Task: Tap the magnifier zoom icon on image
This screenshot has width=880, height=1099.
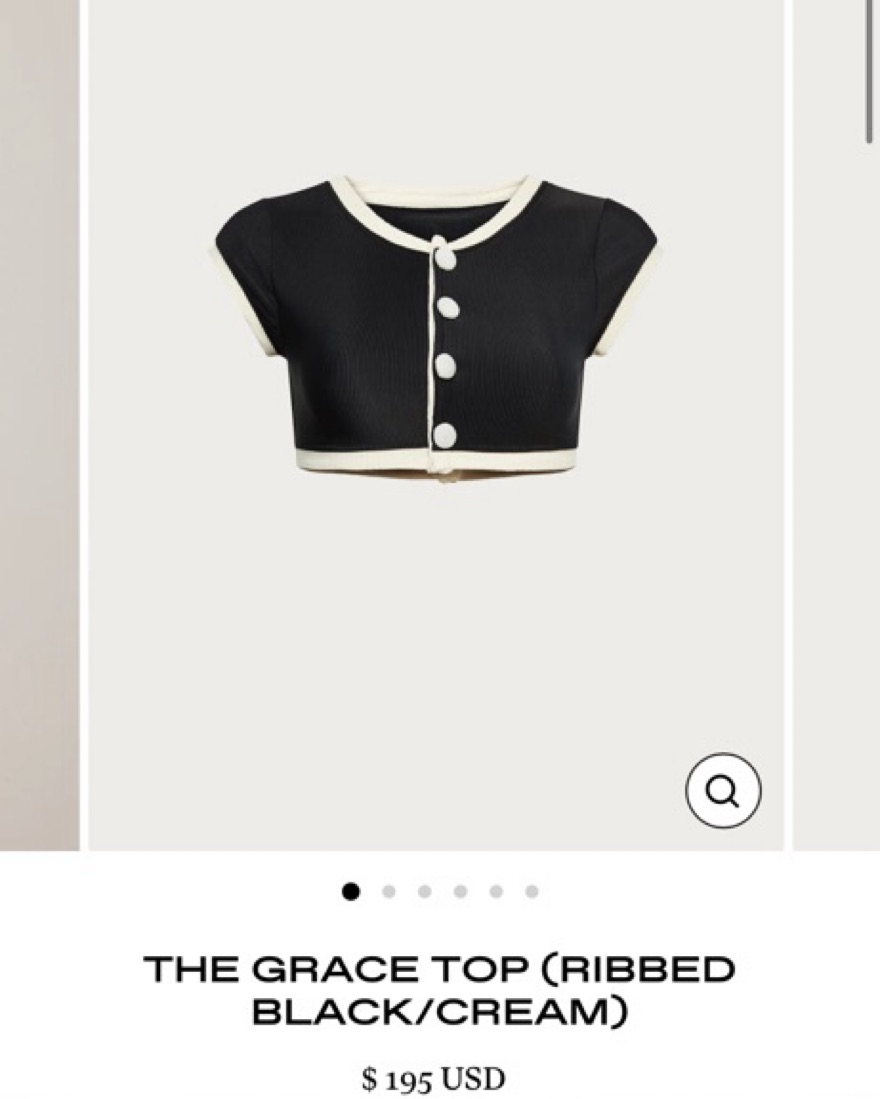Action: click(723, 790)
